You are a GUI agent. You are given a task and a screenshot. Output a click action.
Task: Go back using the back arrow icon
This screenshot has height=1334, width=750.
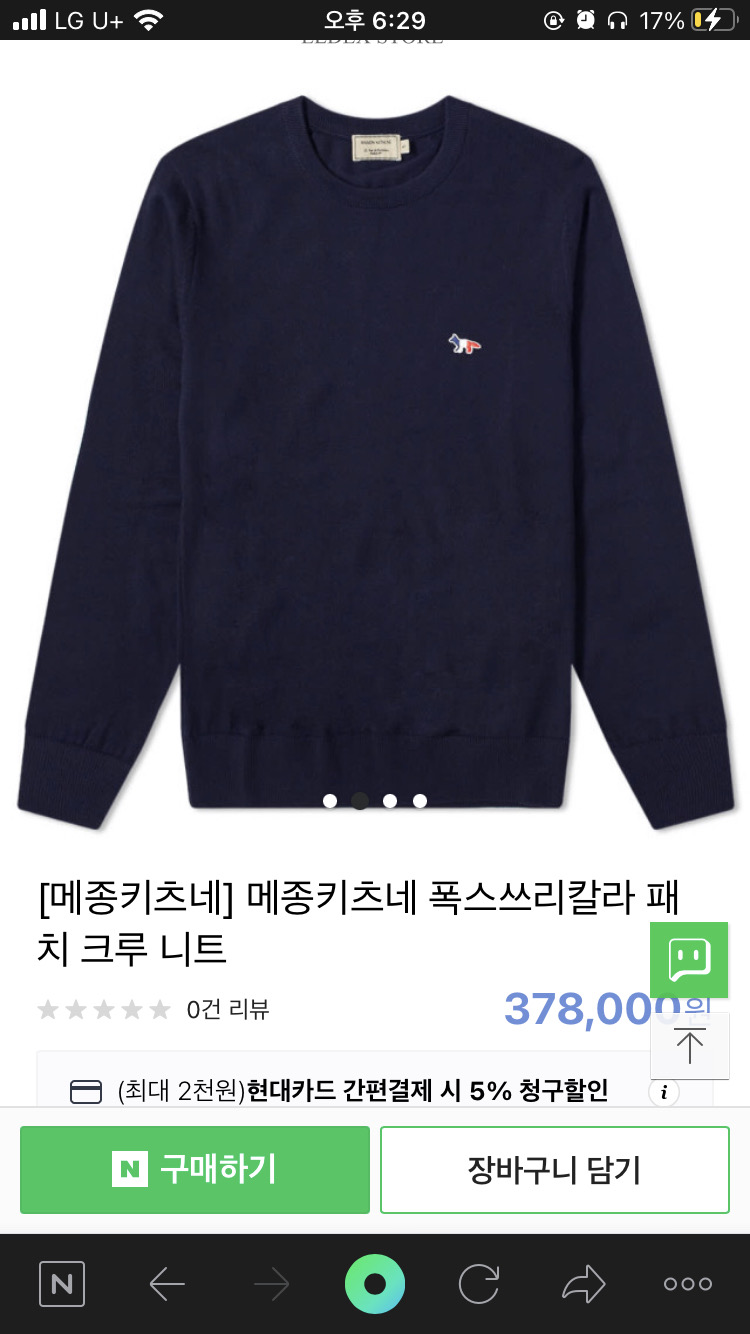click(166, 1283)
